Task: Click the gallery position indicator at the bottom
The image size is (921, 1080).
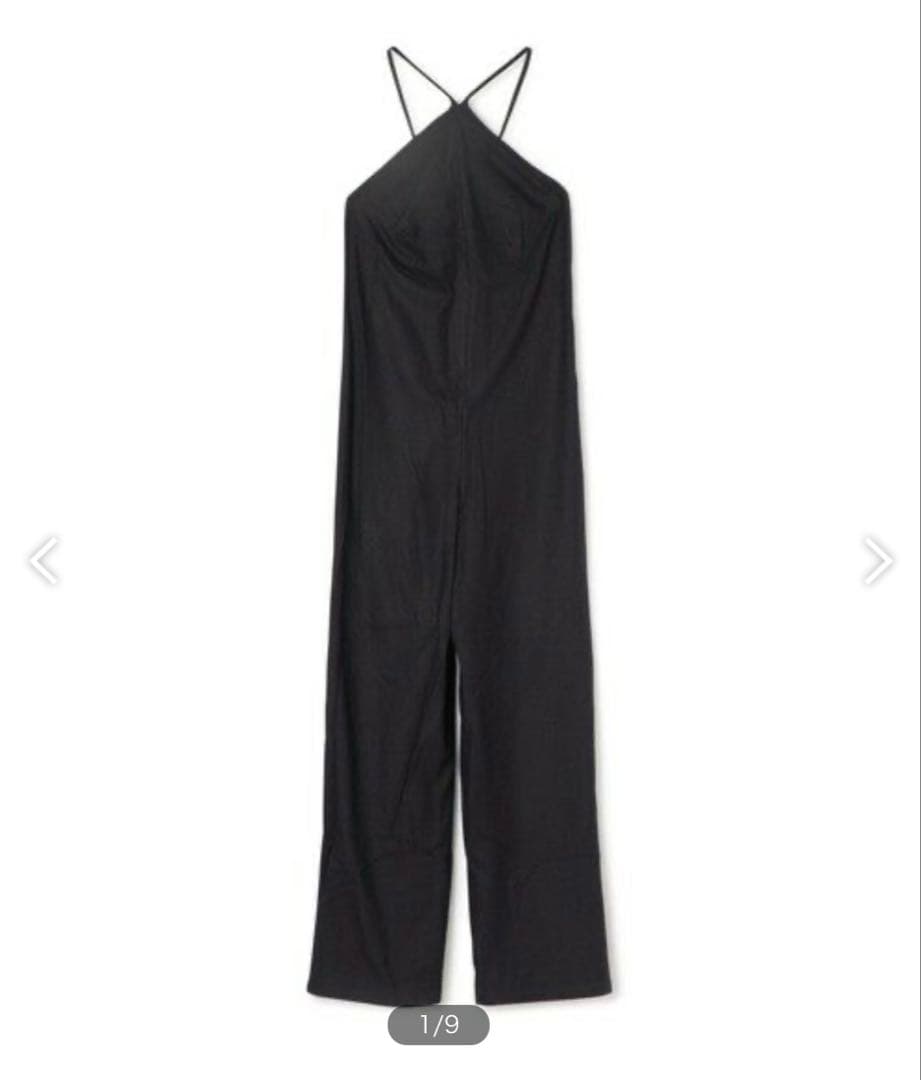Action: pos(437,1025)
